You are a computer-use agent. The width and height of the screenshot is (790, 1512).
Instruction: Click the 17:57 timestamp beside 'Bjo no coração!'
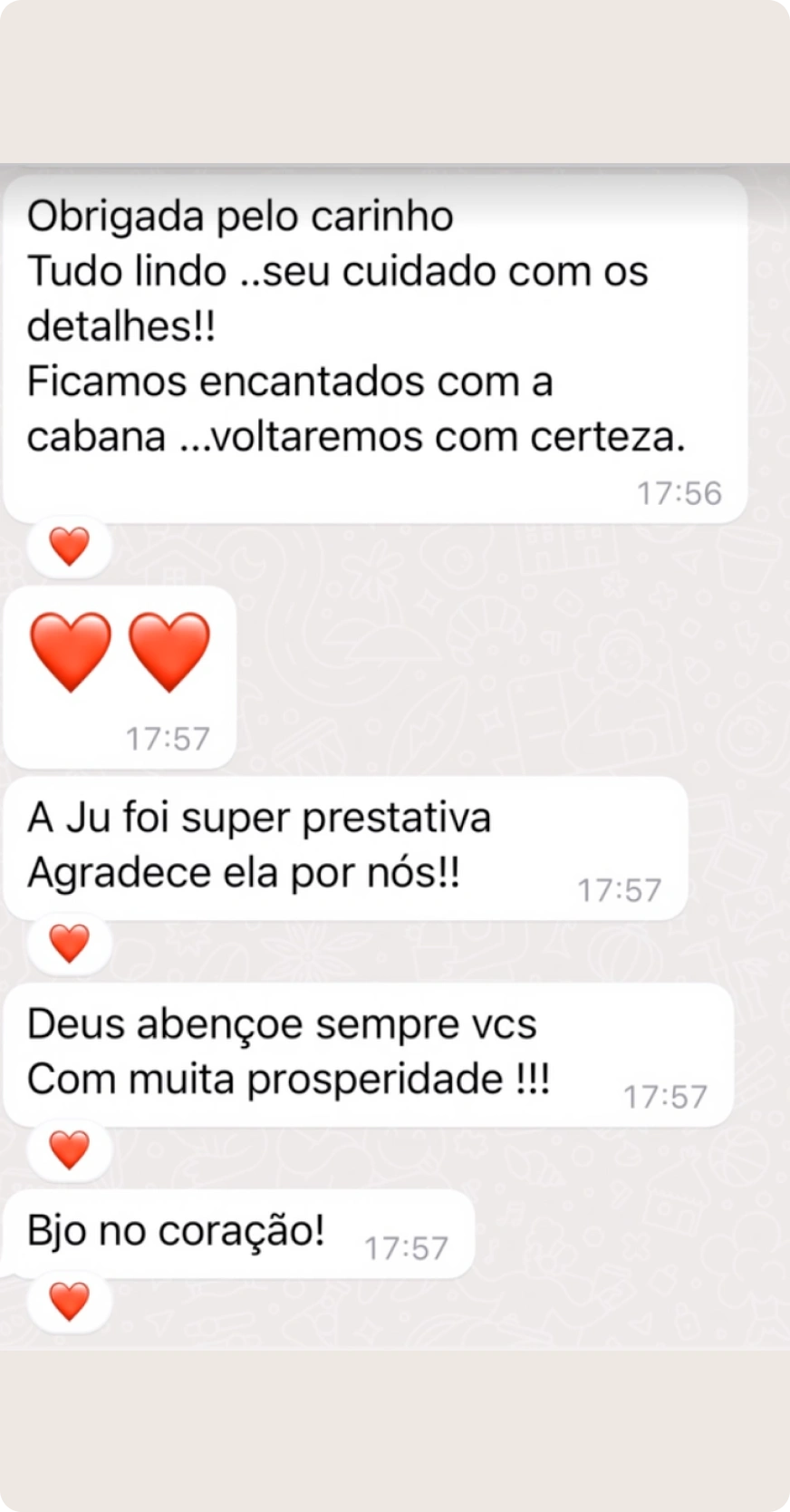407,1246
